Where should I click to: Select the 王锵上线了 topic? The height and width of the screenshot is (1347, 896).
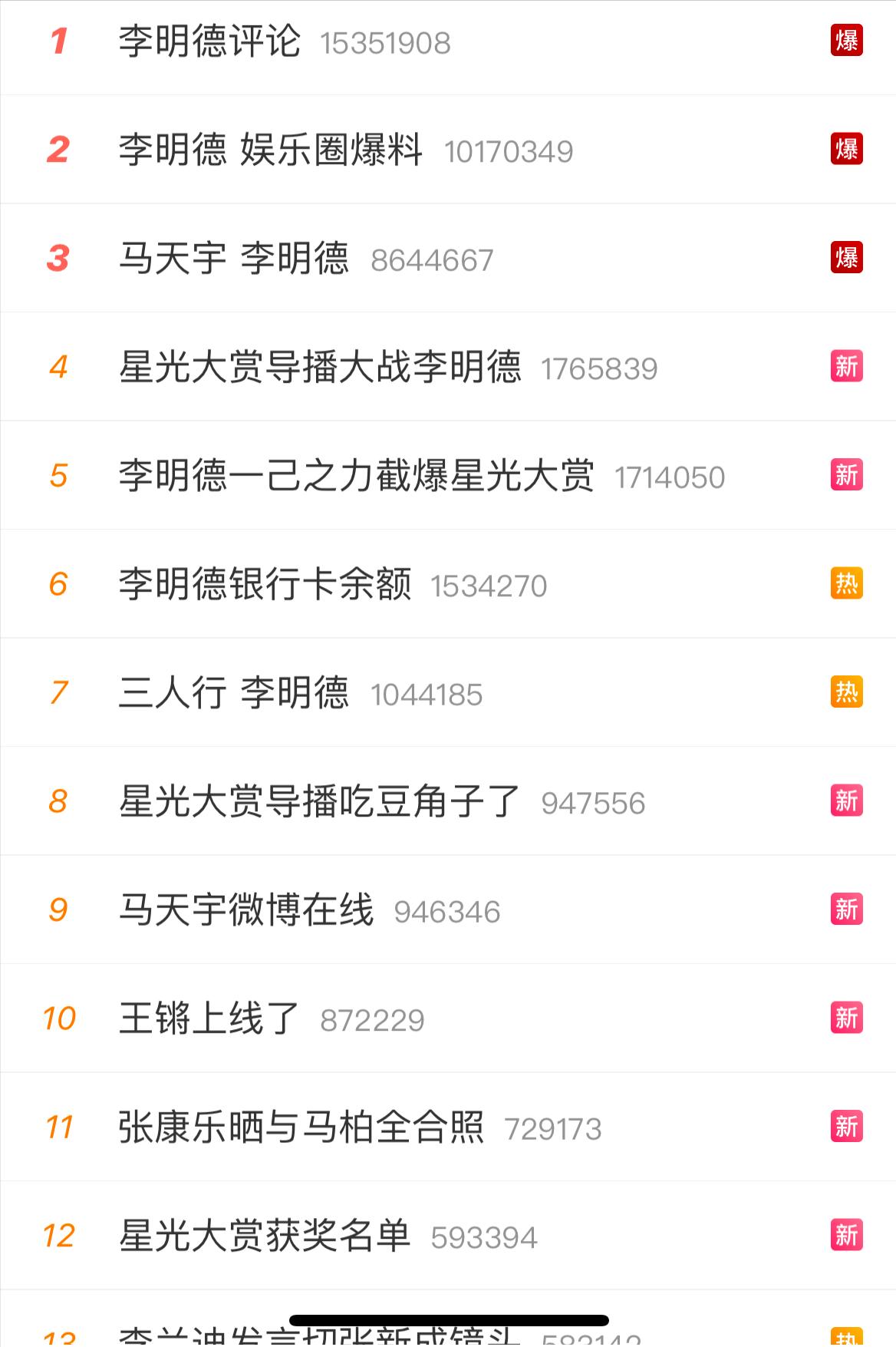[x=209, y=1019]
